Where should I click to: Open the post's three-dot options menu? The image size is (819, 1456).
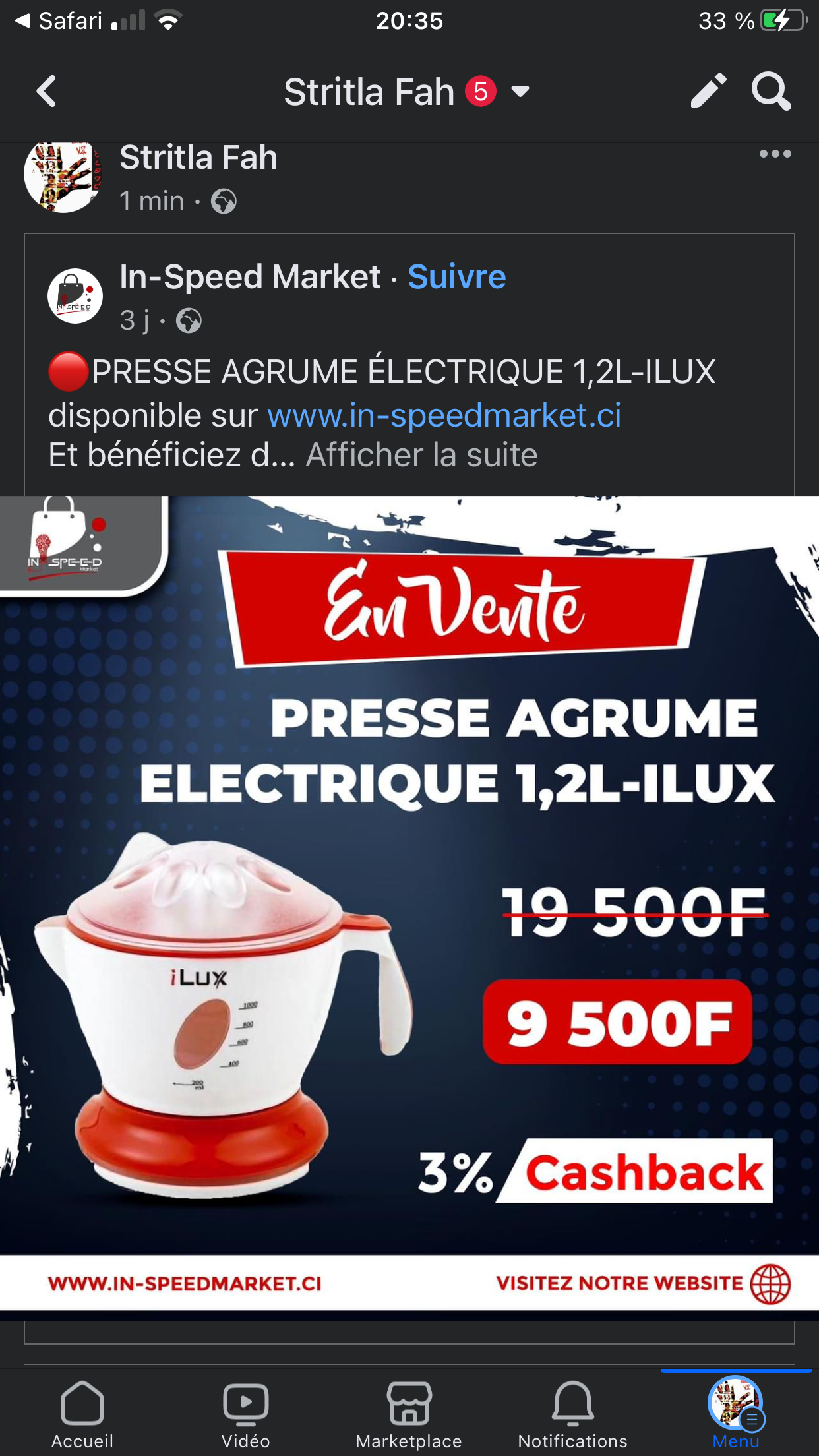(775, 154)
